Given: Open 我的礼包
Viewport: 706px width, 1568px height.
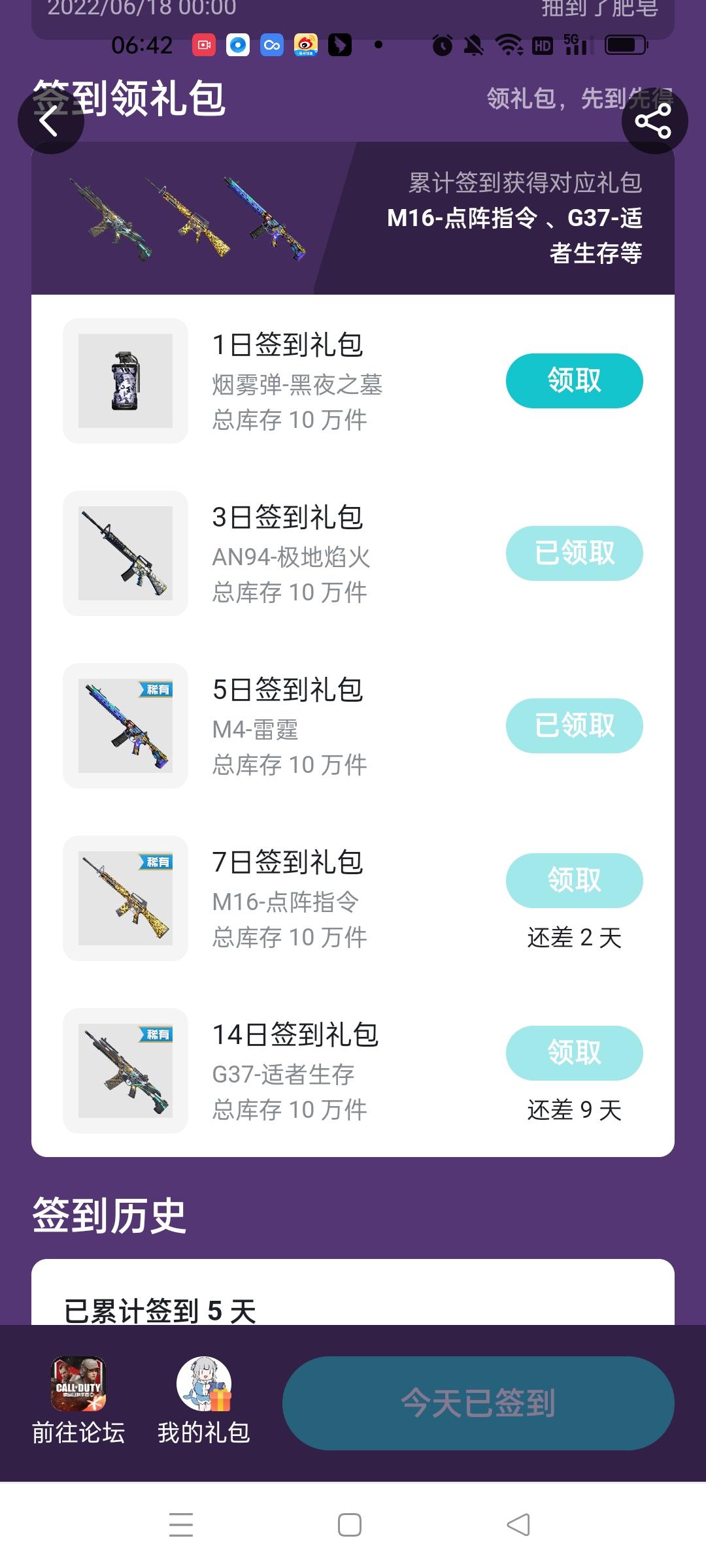Looking at the screenshot, I should coord(204,1401).
